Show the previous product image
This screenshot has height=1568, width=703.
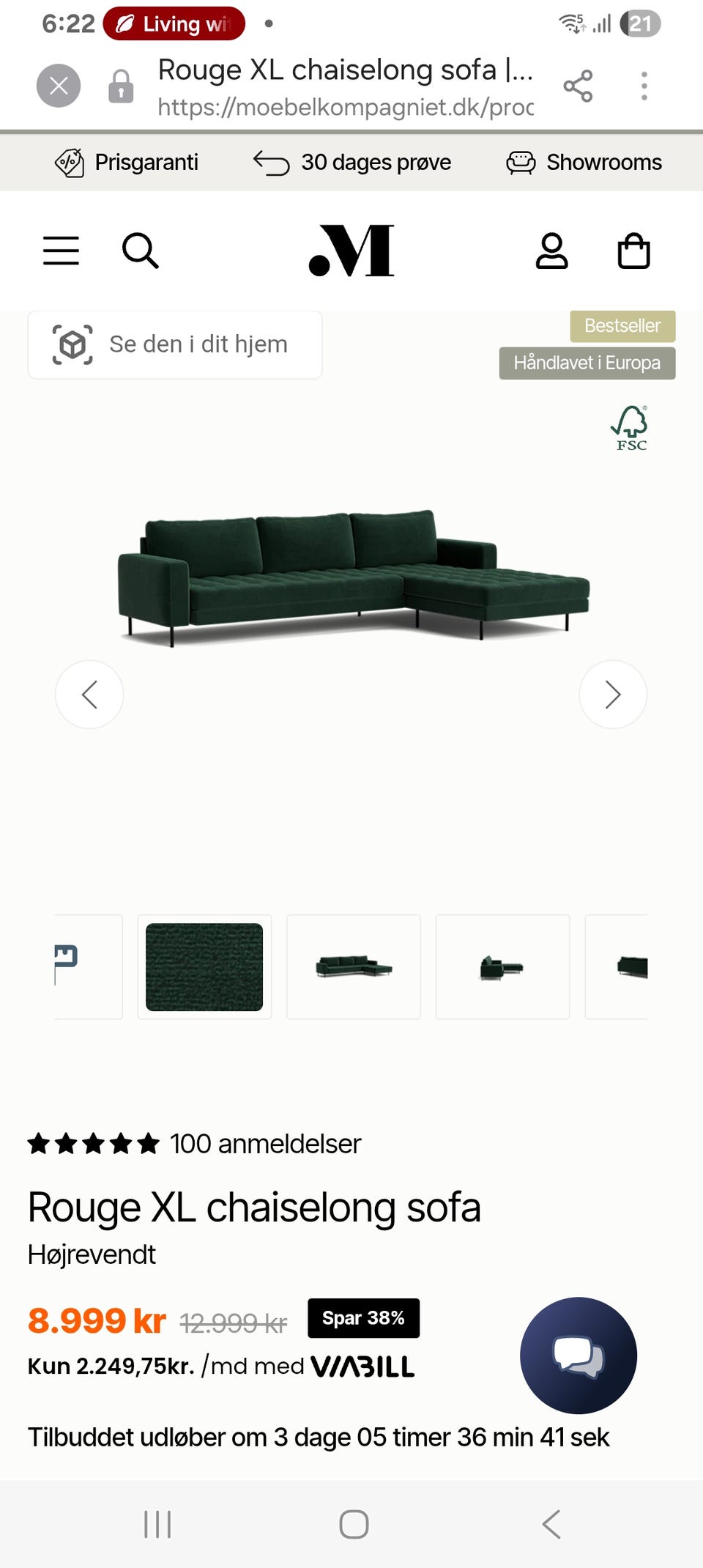(89, 694)
